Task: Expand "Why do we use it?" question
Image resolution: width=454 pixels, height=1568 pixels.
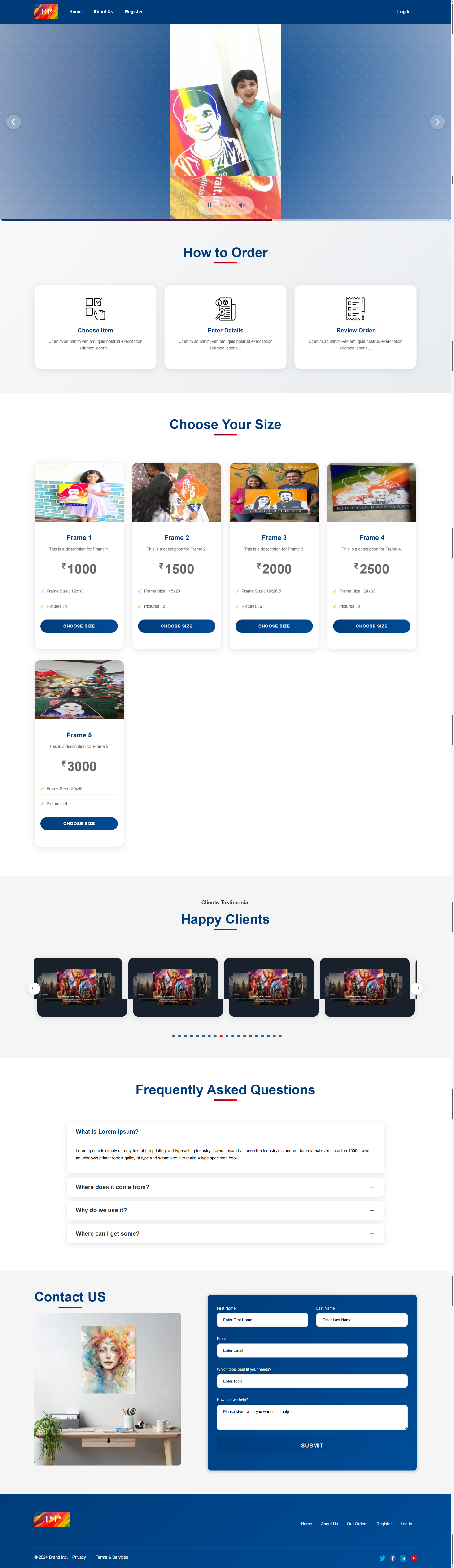Action: [x=225, y=1210]
